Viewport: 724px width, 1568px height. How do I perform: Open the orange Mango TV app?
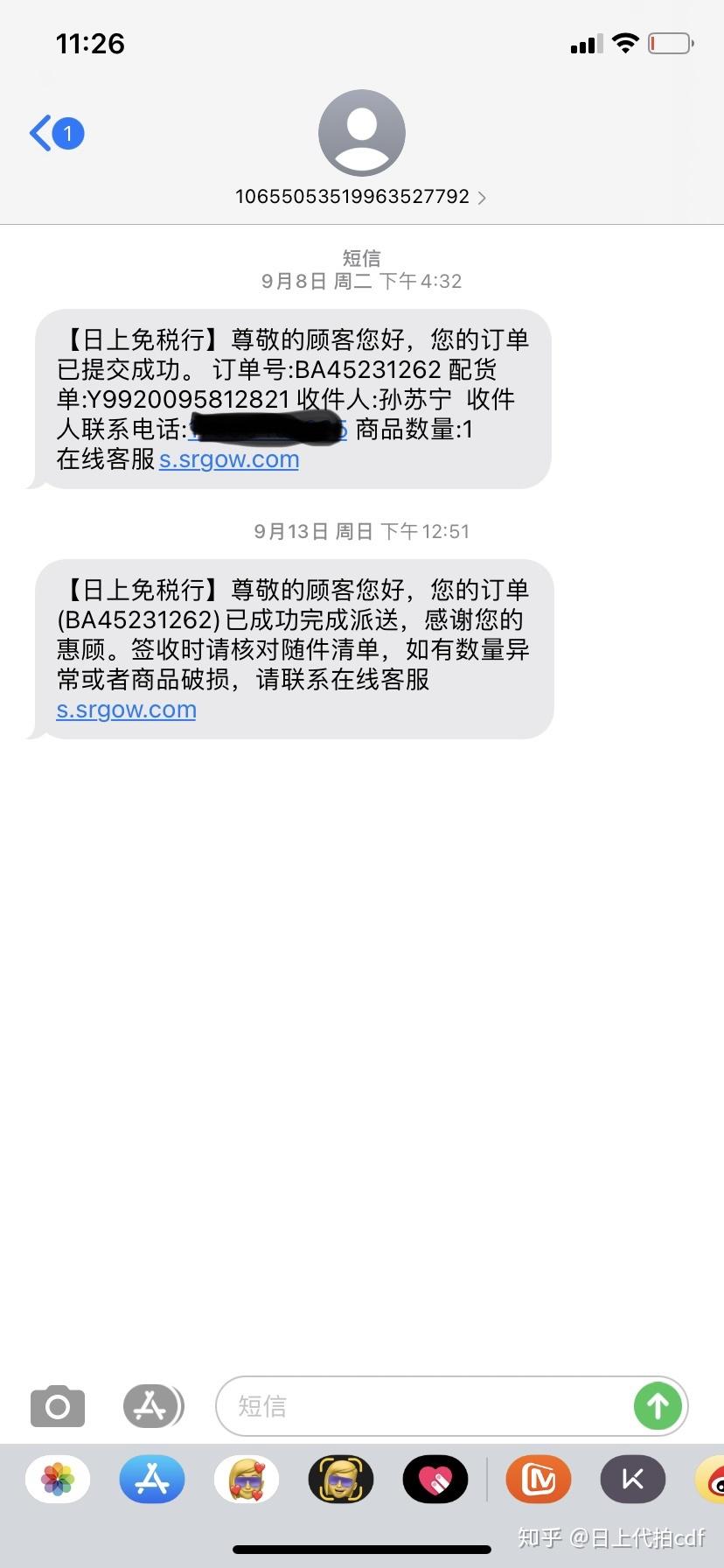pyautogui.click(x=539, y=1480)
